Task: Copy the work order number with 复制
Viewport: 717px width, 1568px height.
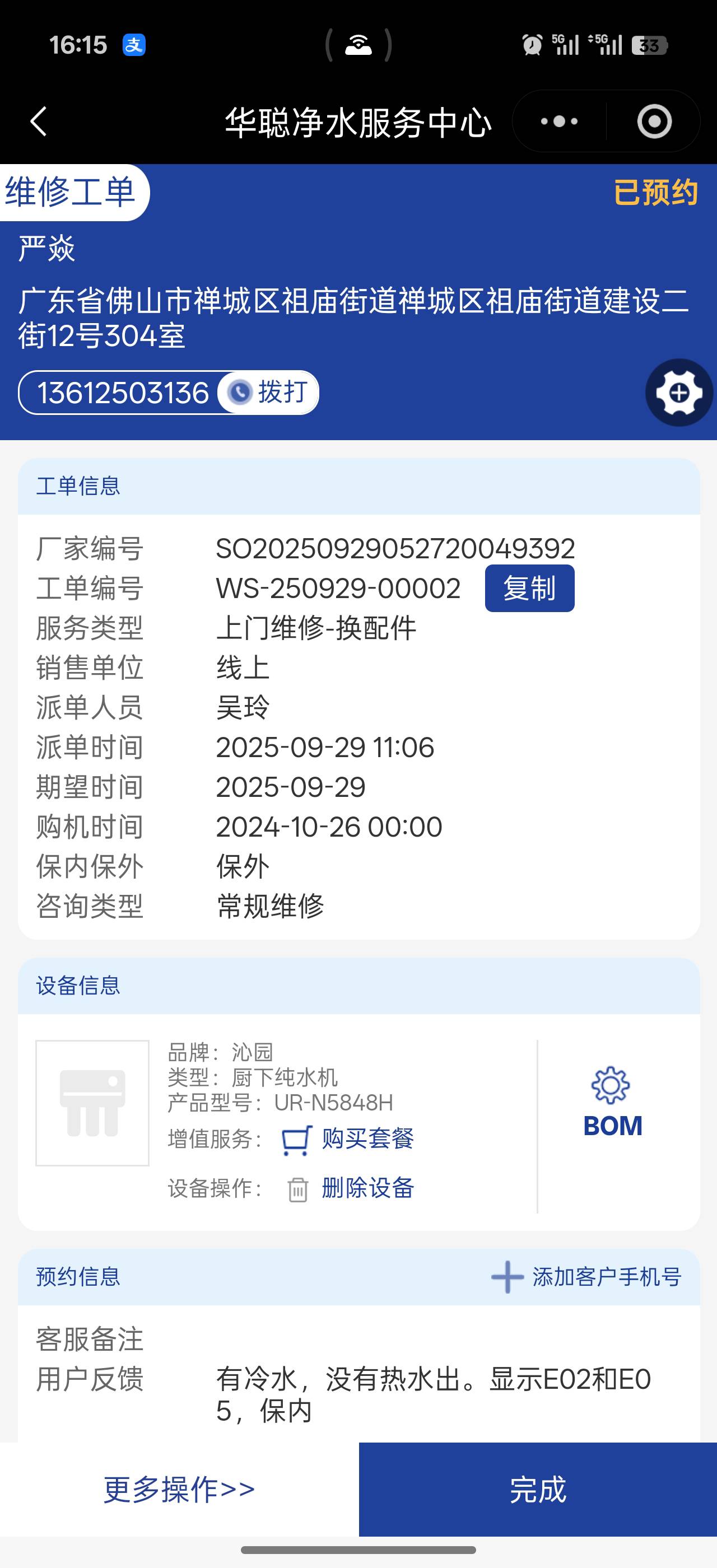Action: point(529,588)
